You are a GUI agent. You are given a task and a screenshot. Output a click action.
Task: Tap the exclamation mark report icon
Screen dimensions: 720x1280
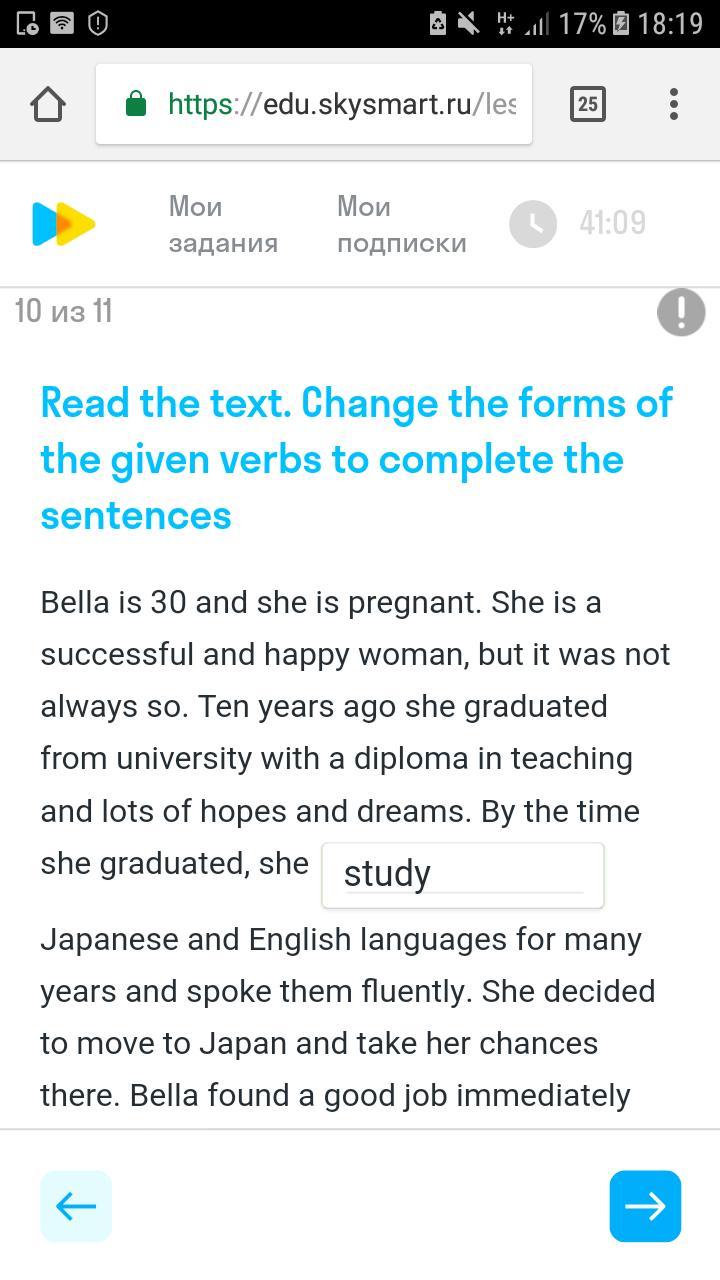pyautogui.click(x=681, y=312)
